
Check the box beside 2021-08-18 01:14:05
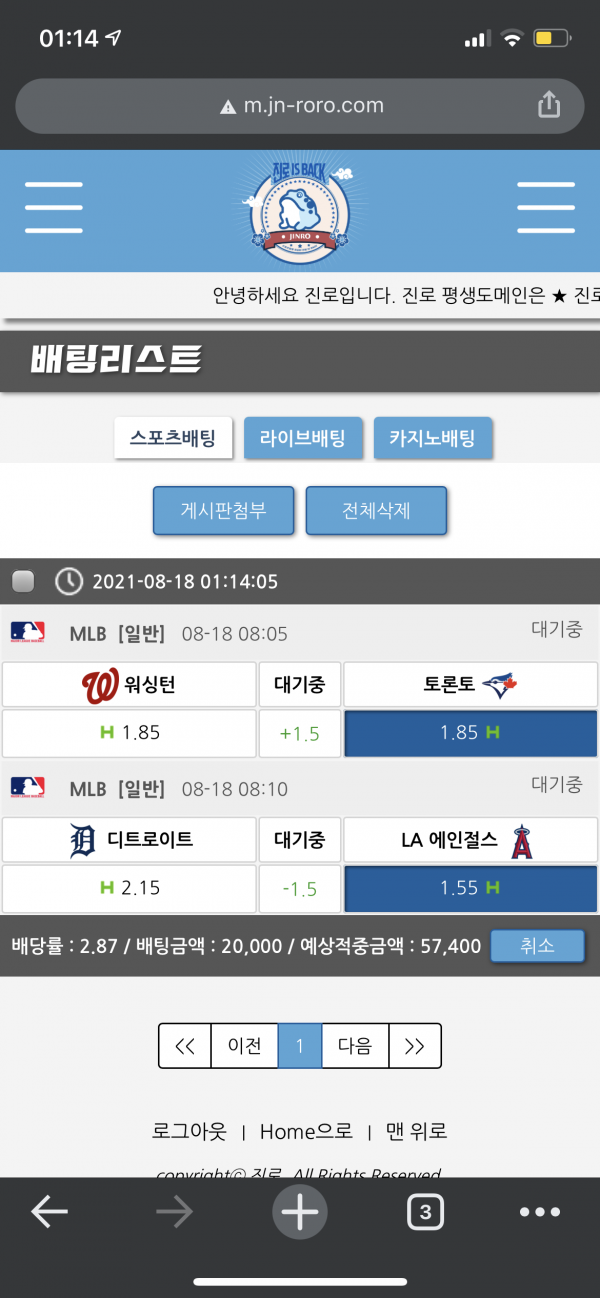coord(23,581)
